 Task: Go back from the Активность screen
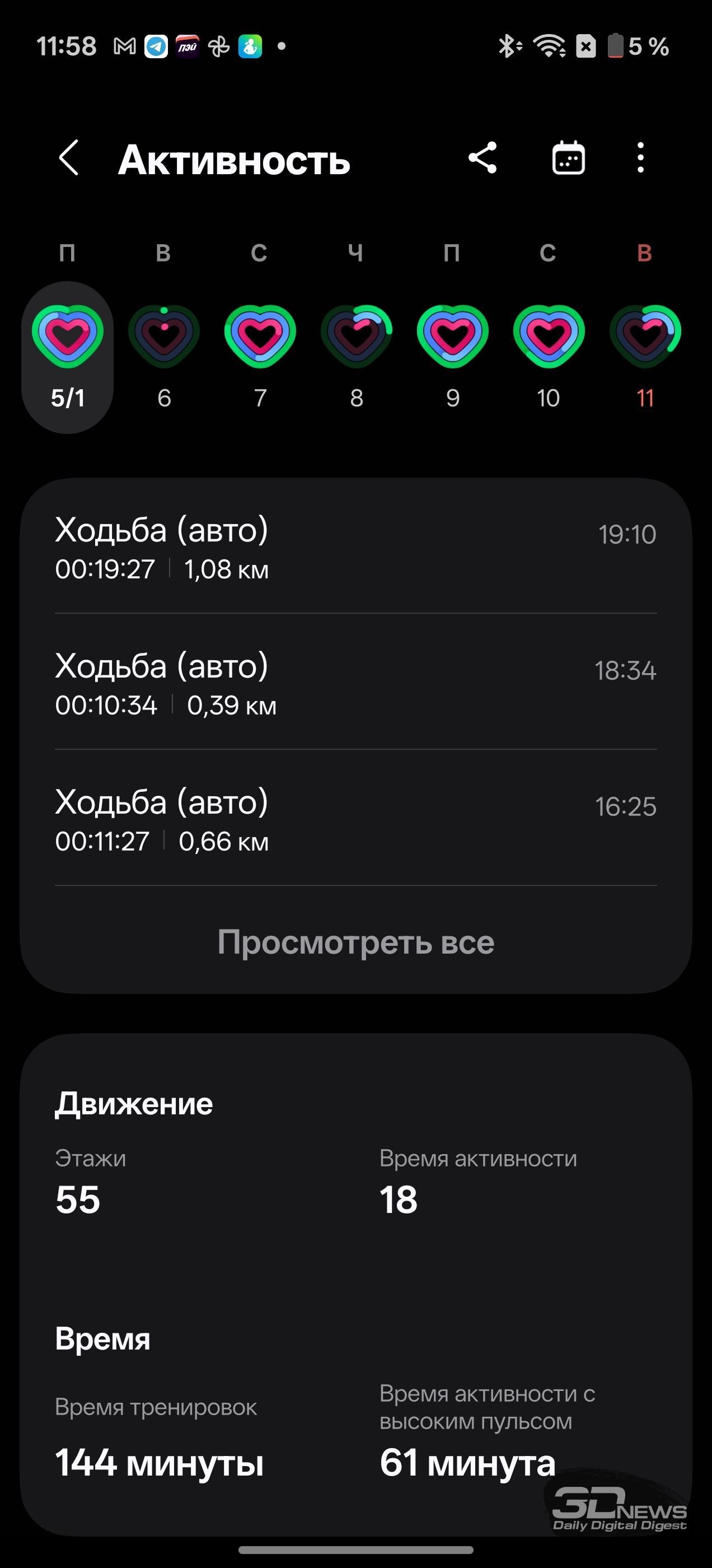pos(69,158)
